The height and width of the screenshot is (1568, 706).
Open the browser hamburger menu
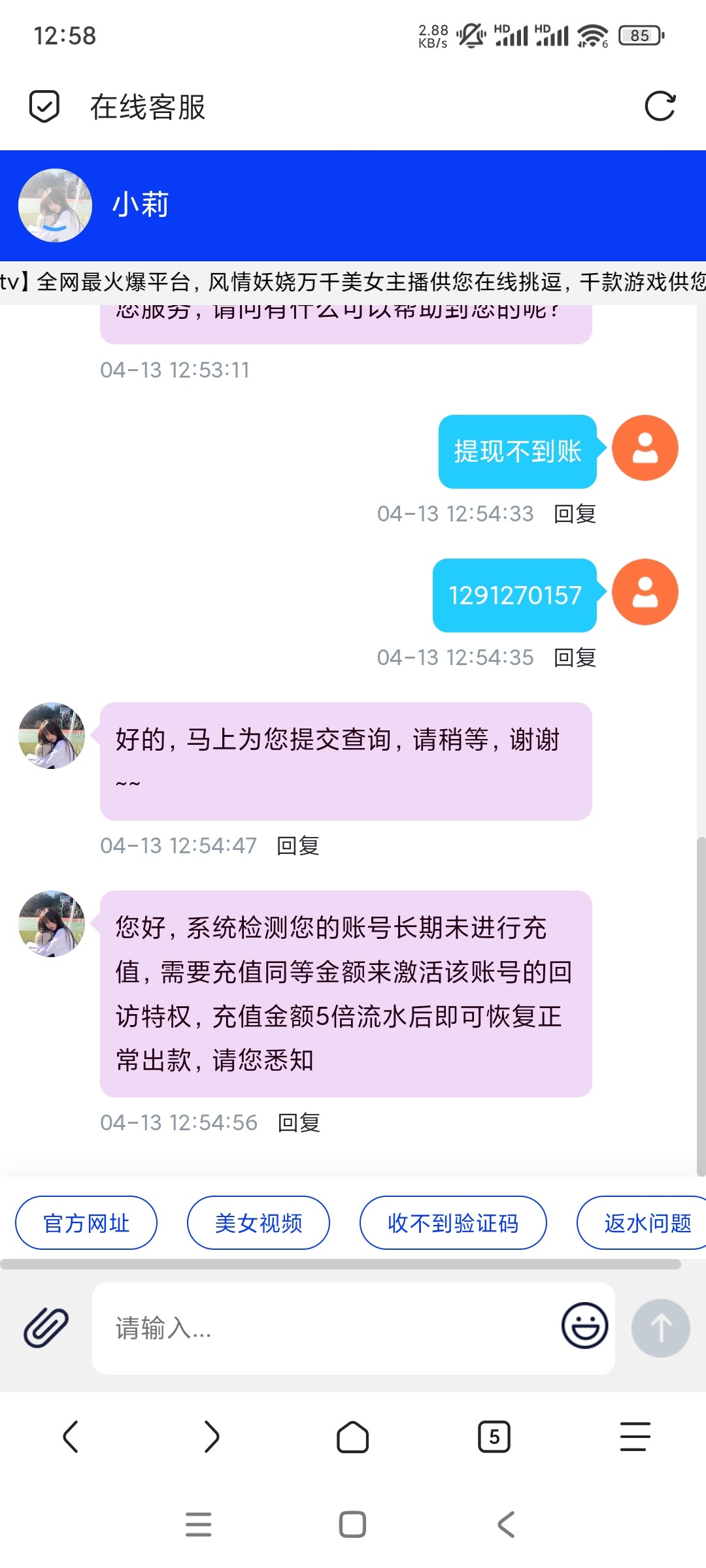click(635, 1437)
